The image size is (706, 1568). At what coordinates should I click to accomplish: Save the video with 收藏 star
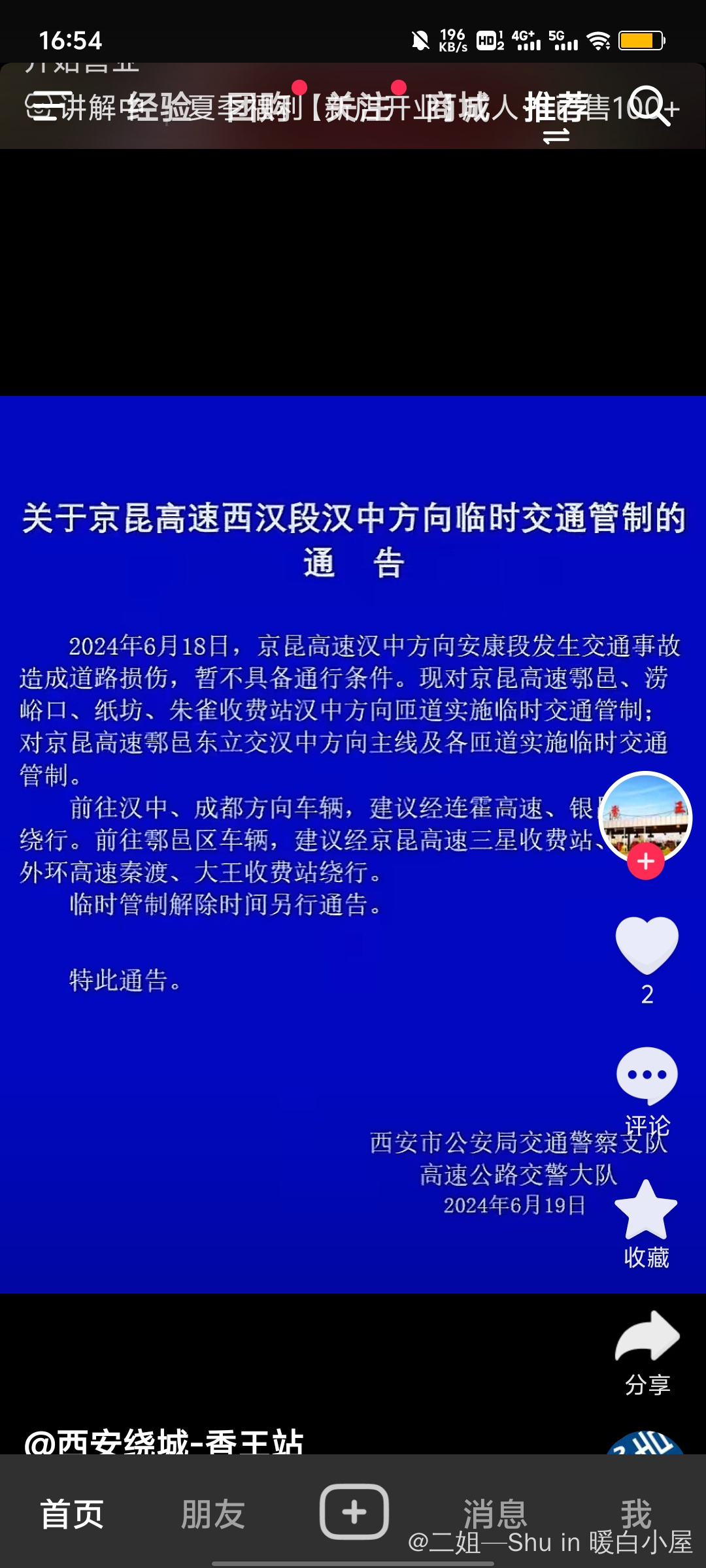coord(647,1211)
